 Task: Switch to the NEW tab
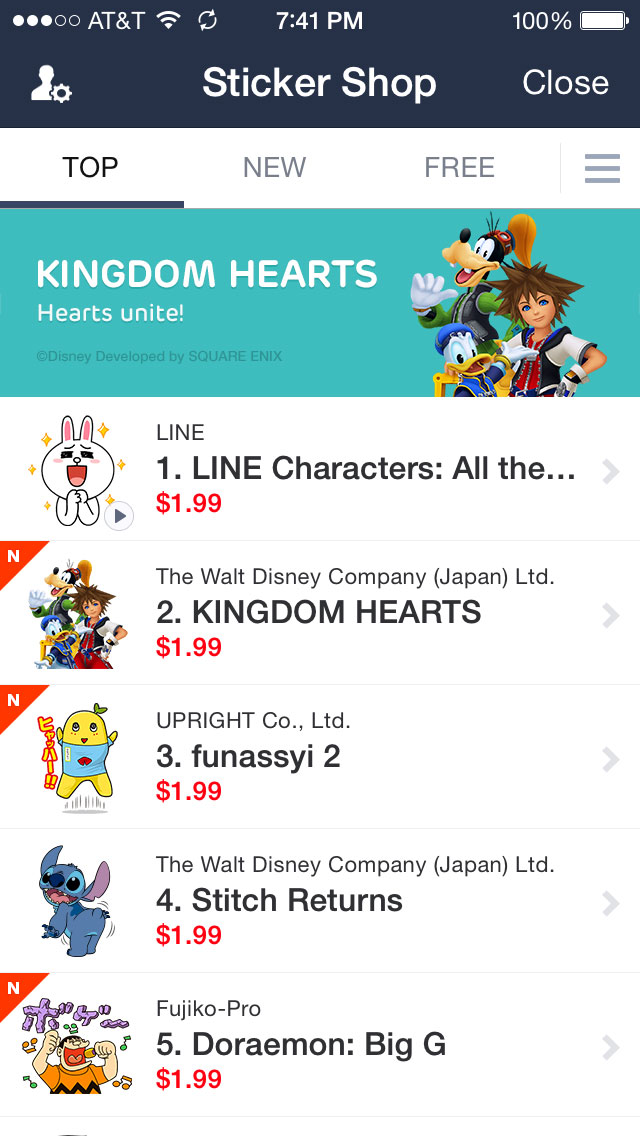pyautogui.click(x=274, y=167)
